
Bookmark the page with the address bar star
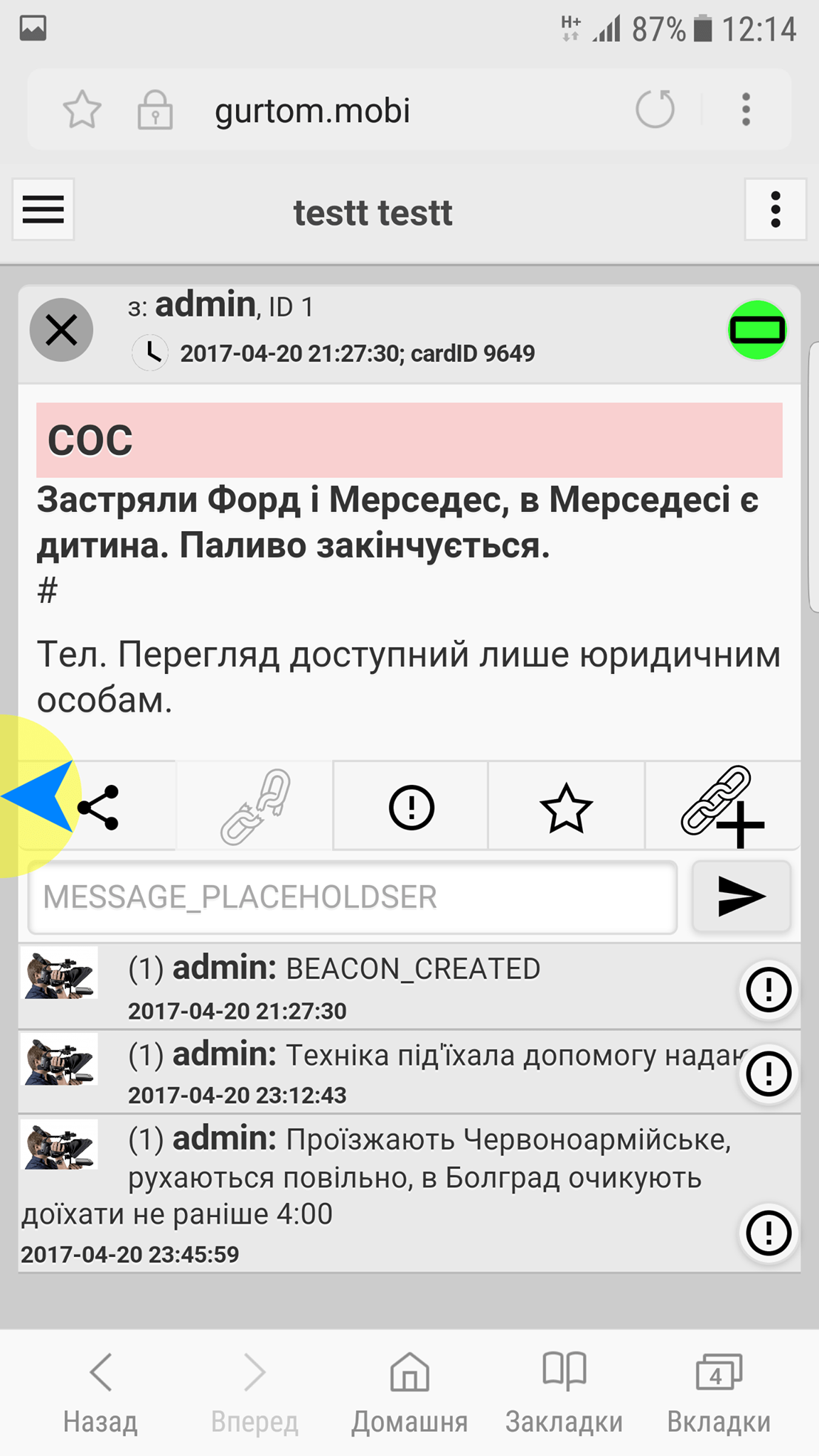click(82, 109)
